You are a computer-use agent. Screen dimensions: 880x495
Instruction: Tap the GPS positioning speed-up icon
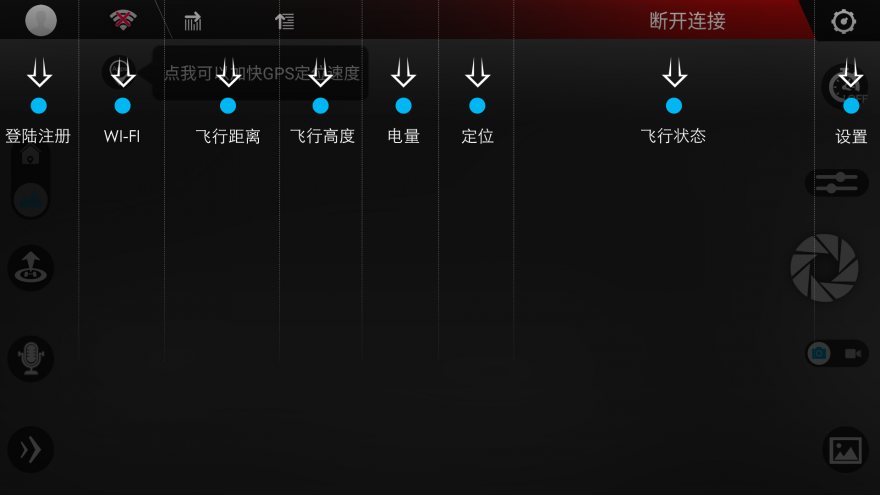pos(119,71)
